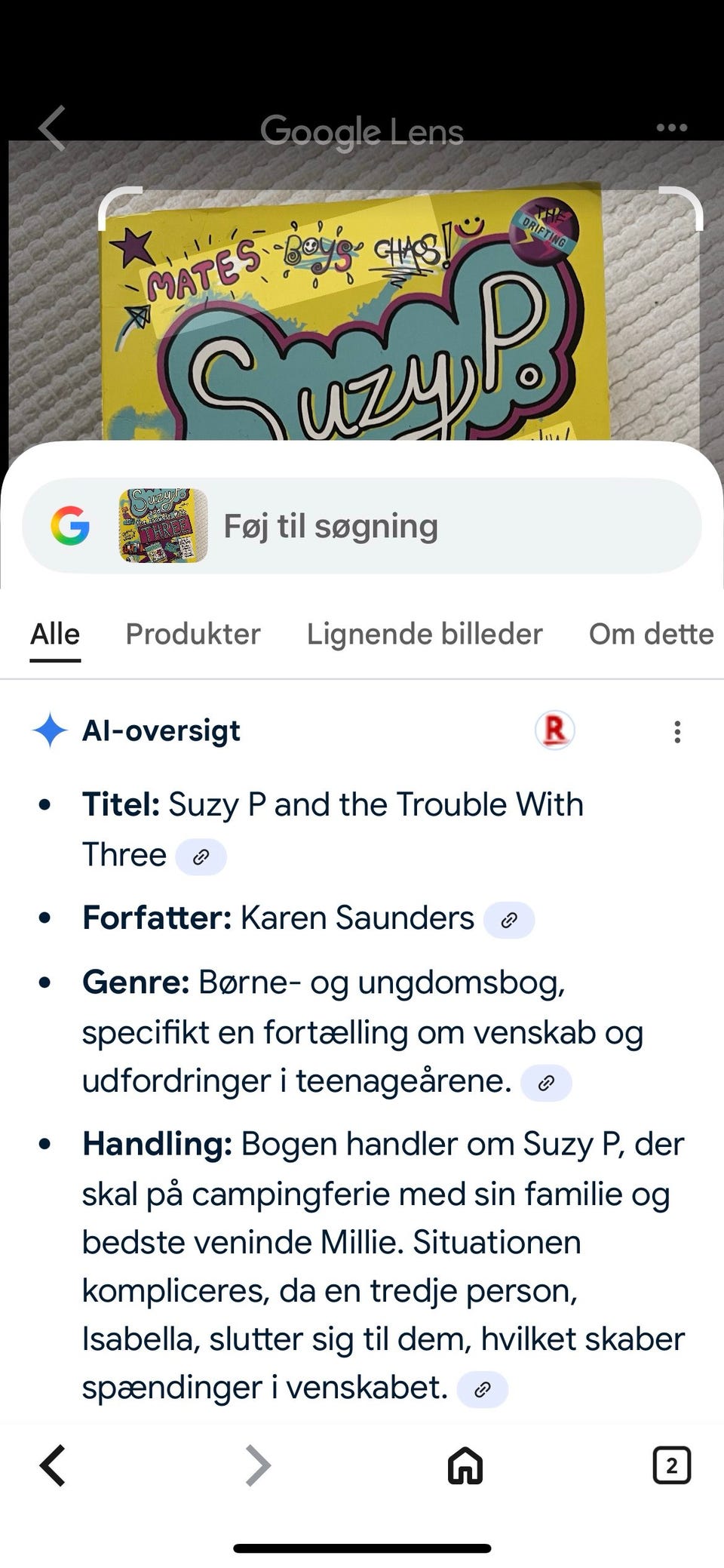The height and width of the screenshot is (1568, 724).
Task: Open the three-dot menu beside AI-oversigt
Action: [x=676, y=730]
